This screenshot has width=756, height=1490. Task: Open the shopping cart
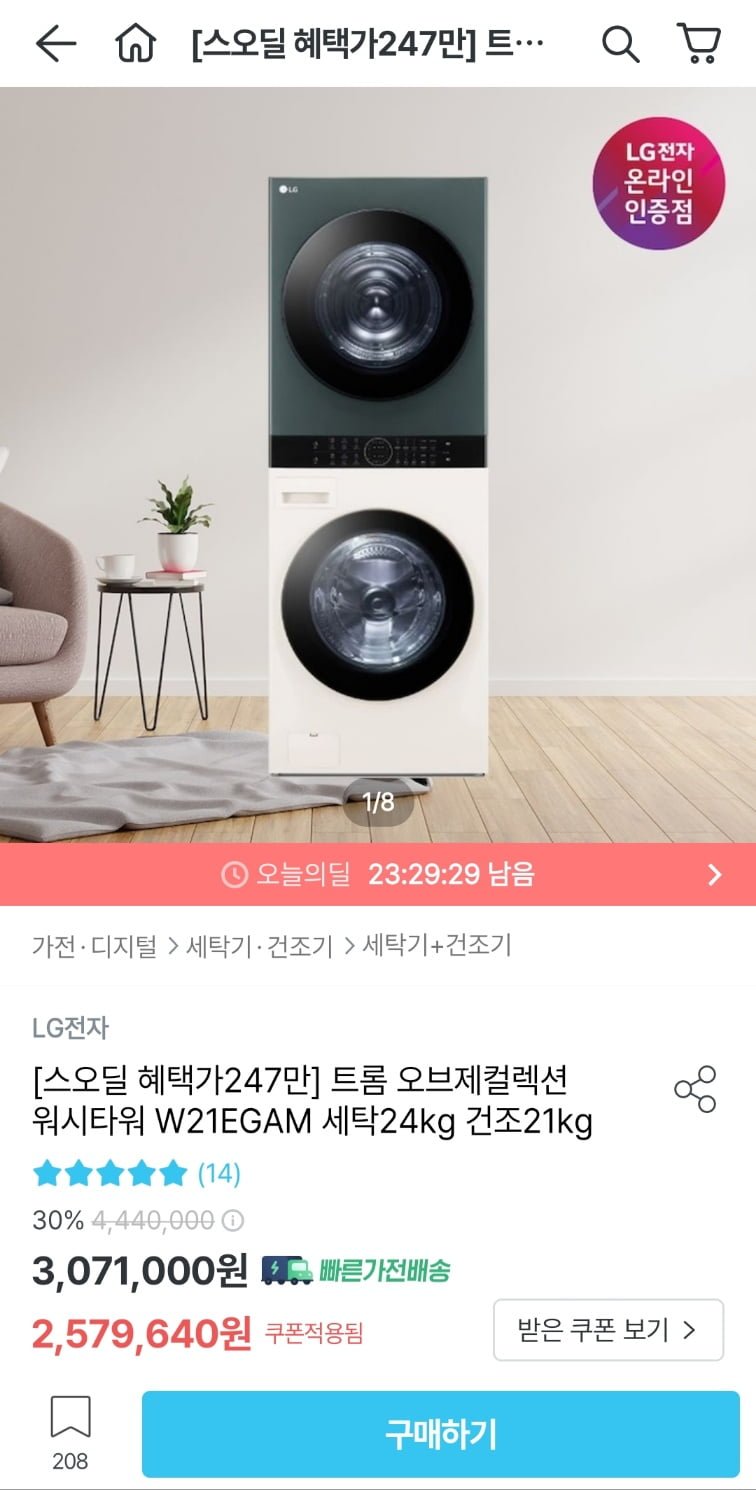coord(700,44)
